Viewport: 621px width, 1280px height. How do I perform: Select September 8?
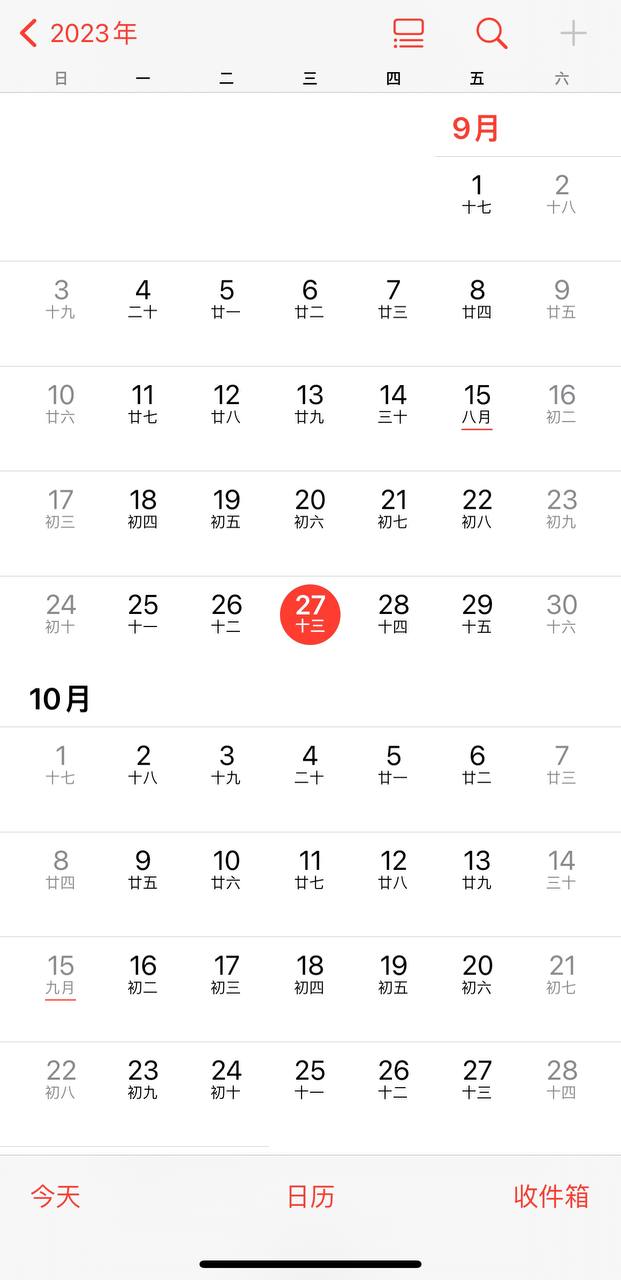coord(477,298)
